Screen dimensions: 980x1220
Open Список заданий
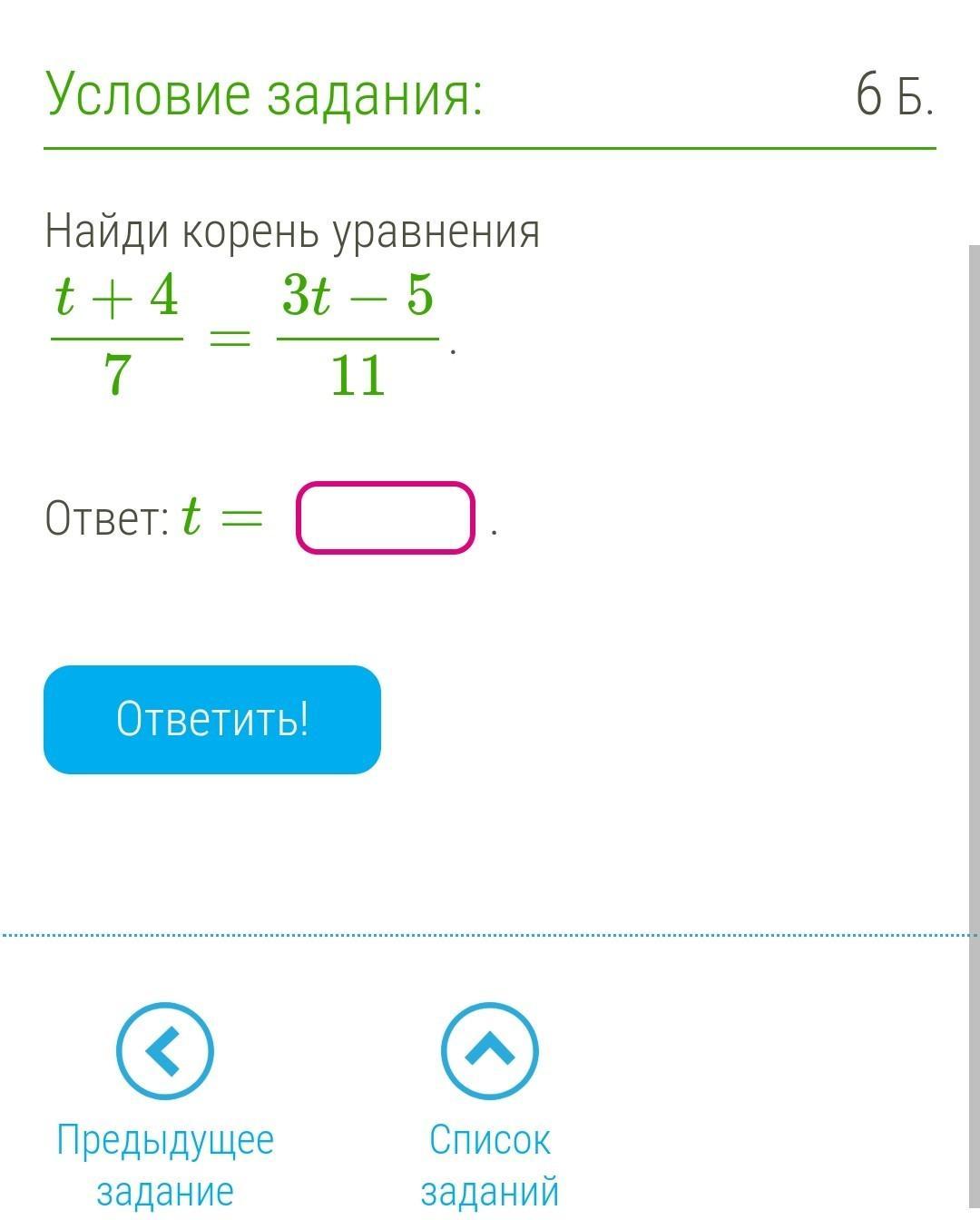[x=489, y=1051]
